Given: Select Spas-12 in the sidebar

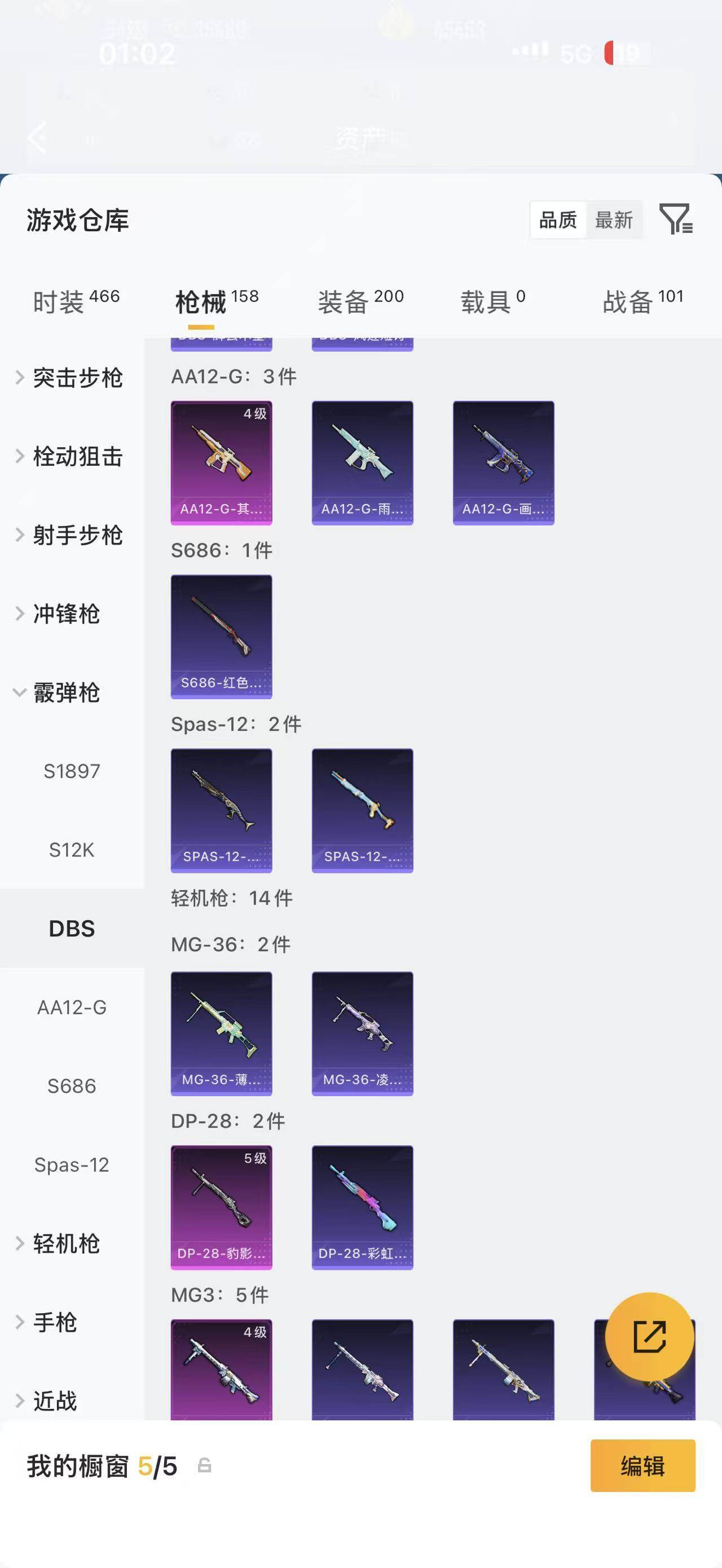Looking at the screenshot, I should click(x=72, y=1164).
